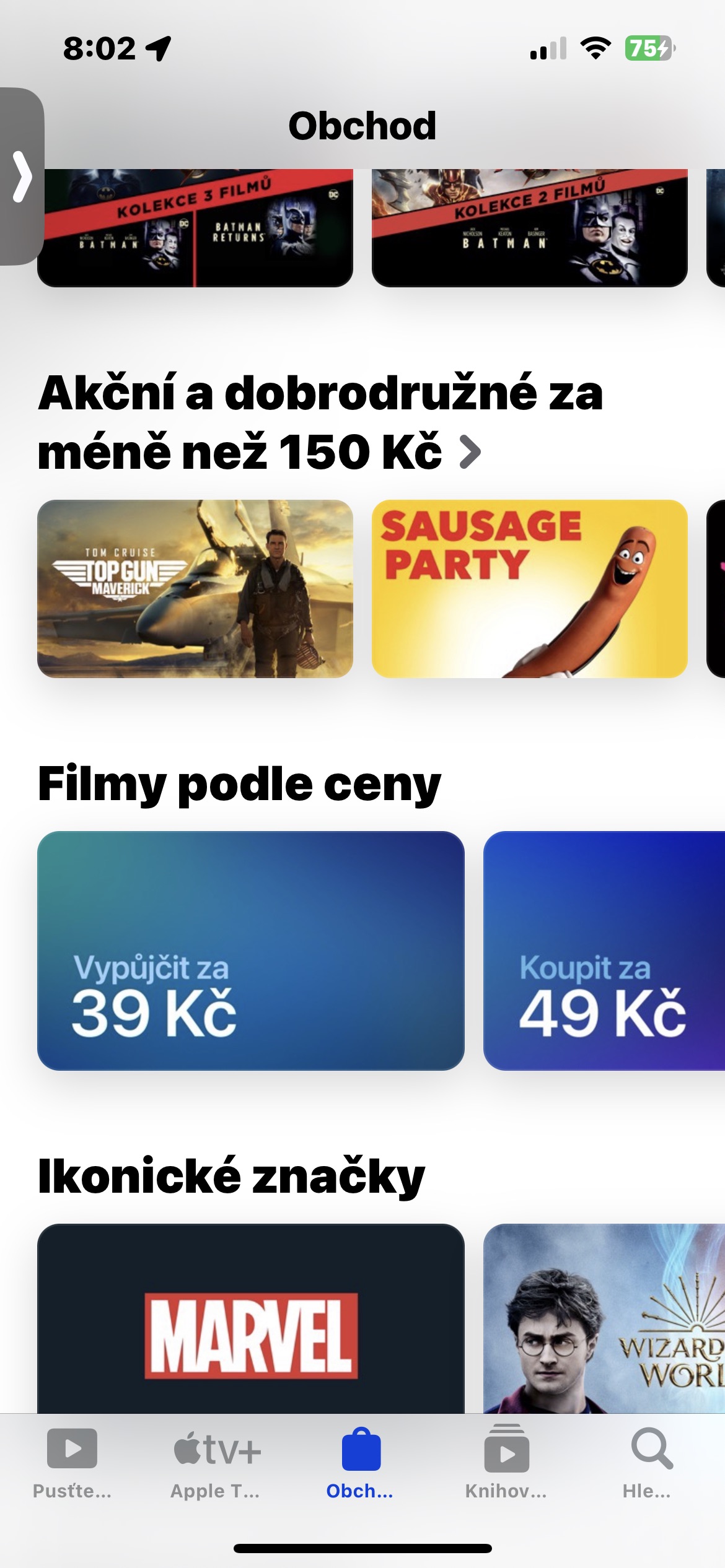
Task: Open the Hledat search tab
Action: click(649, 1464)
